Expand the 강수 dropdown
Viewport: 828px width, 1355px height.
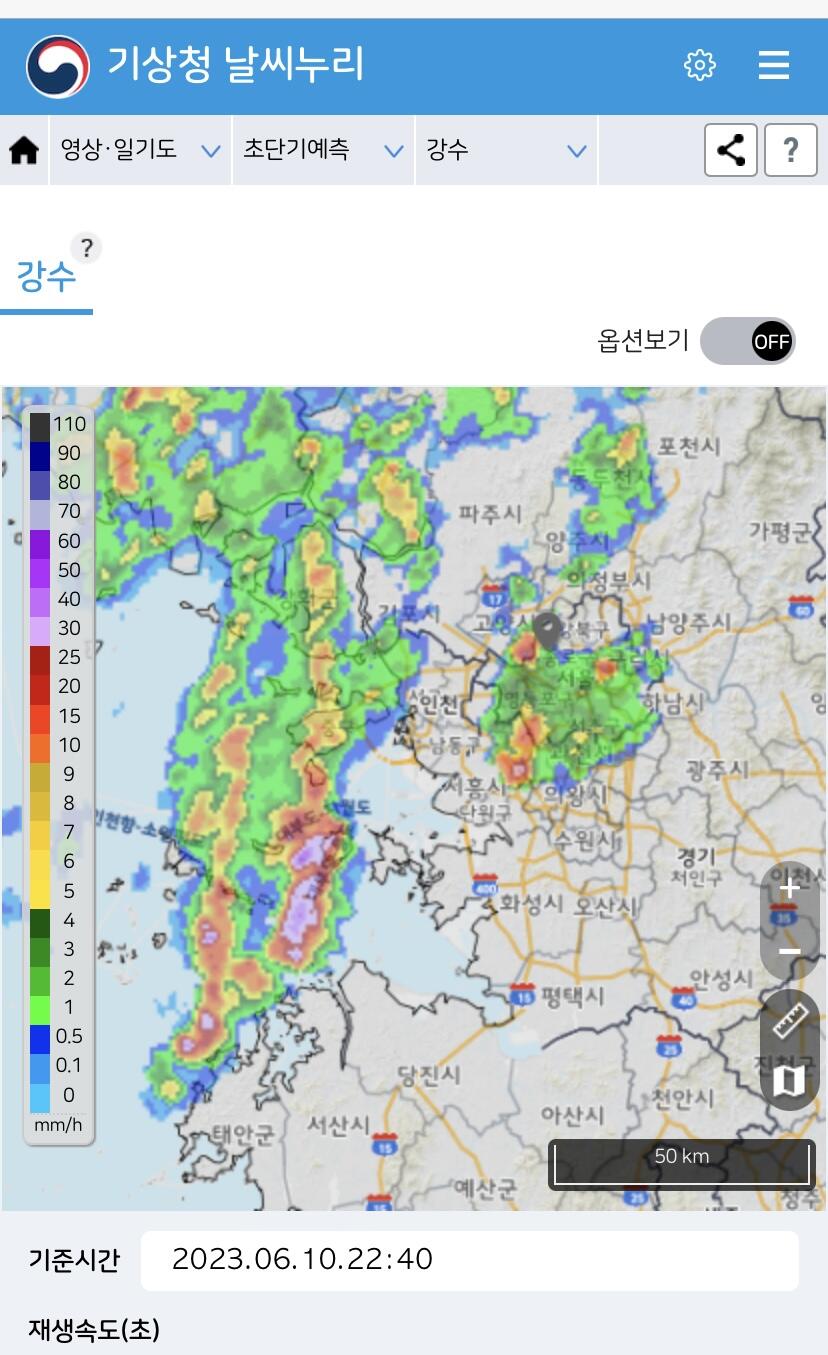tap(506, 150)
